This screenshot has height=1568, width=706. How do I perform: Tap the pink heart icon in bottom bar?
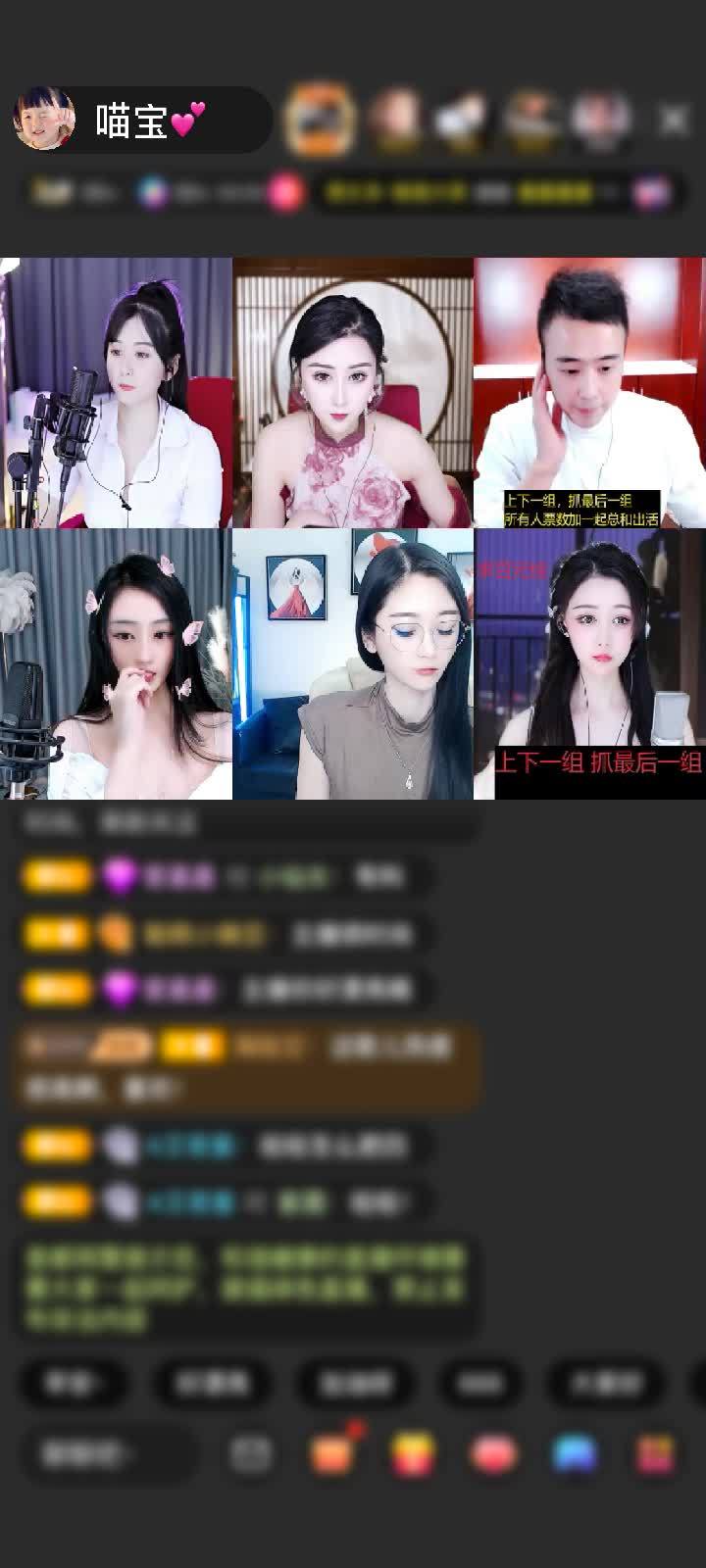coord(494,1454)
